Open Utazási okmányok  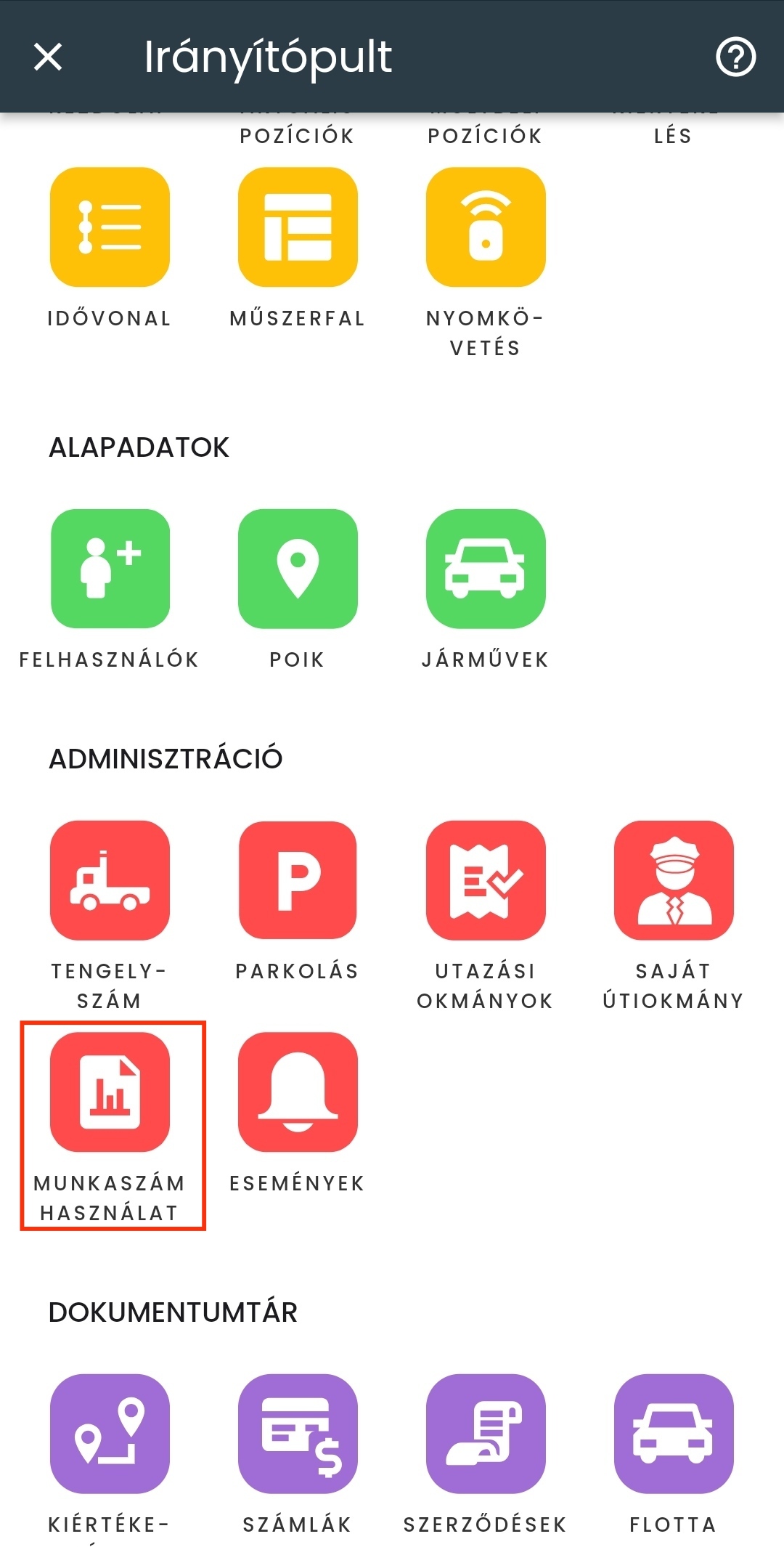pyautogui.click(x=486, y=880)
